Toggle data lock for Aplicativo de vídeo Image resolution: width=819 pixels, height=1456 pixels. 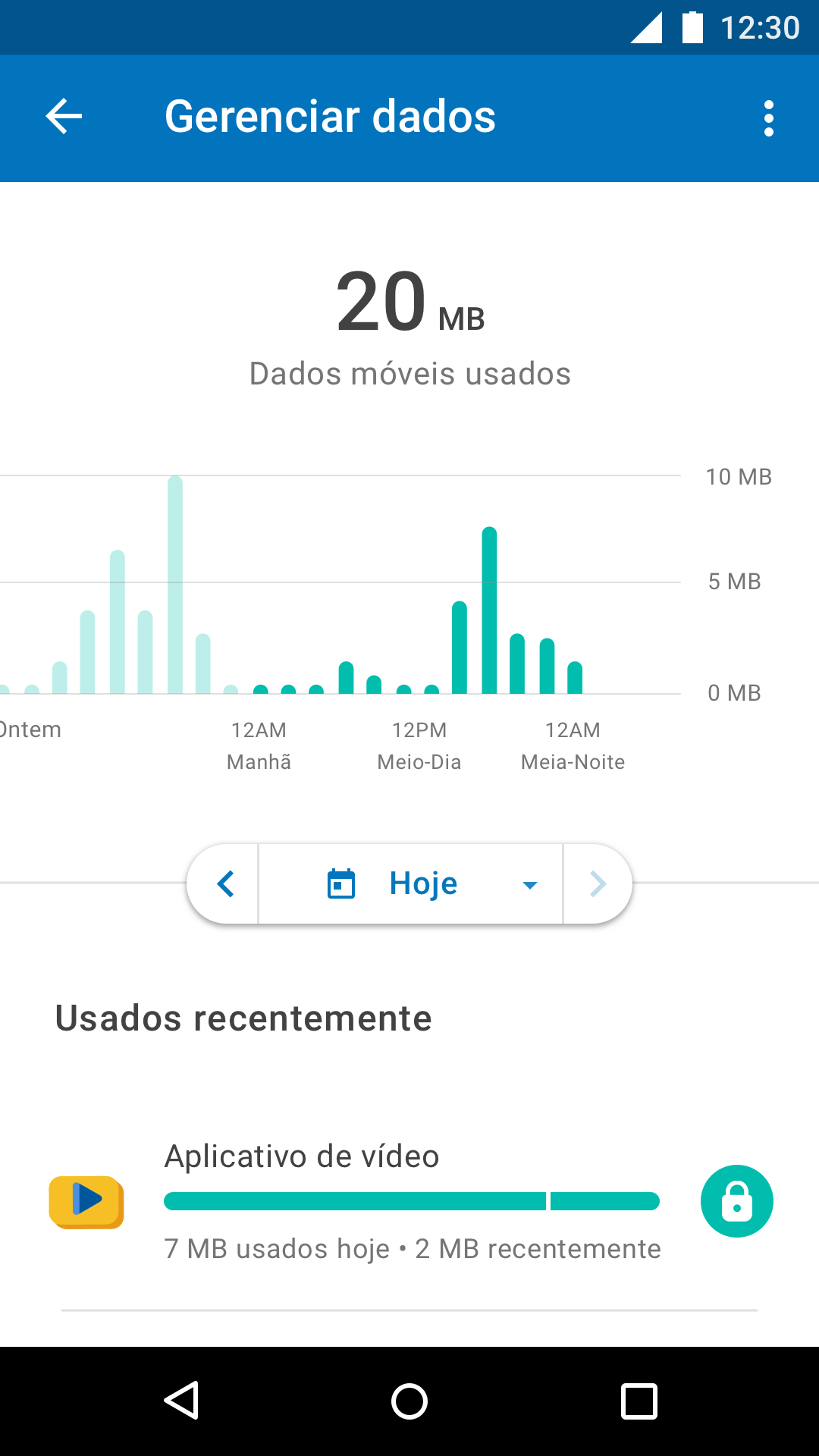[x=736, y=1201]
